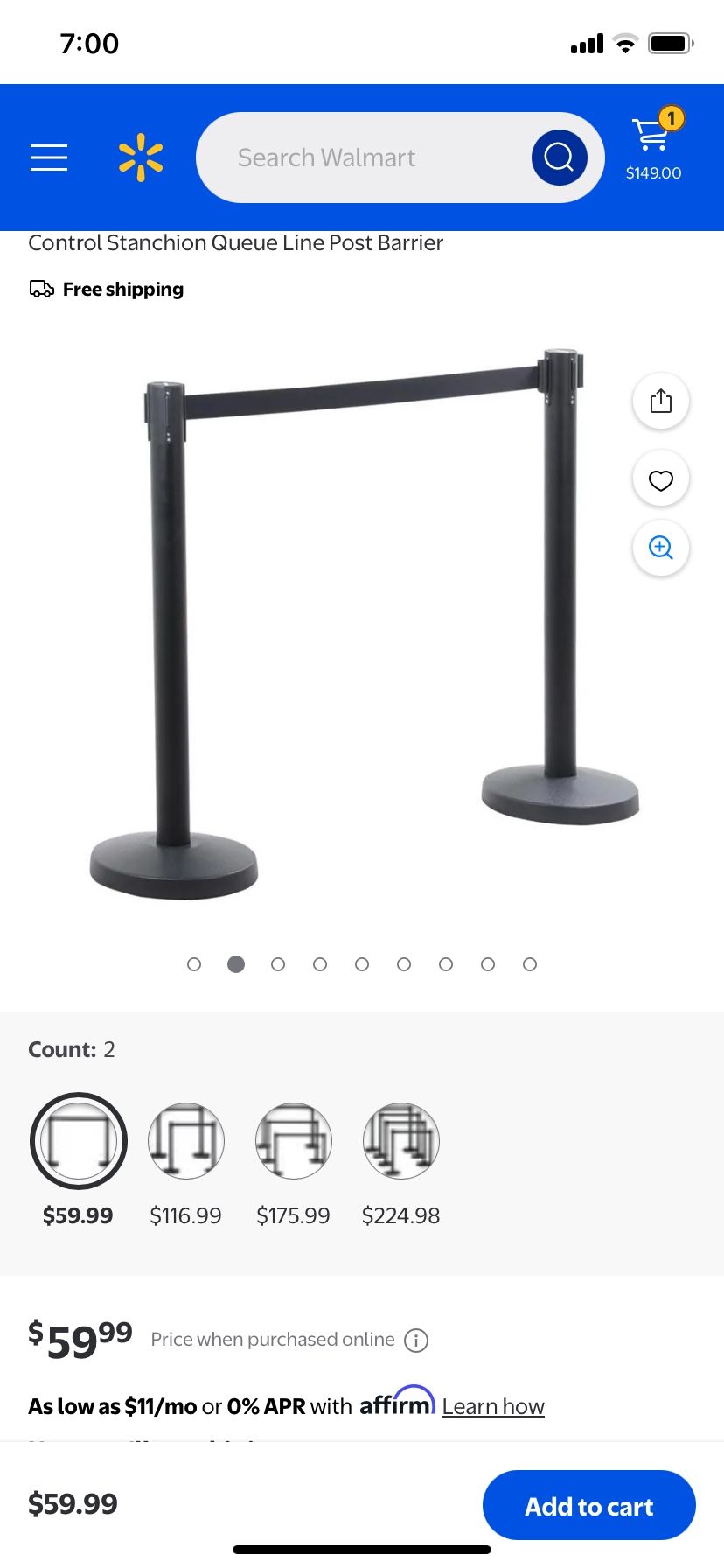The image size is (724, 1568).
Task: Select the $59.99 count option
Action: pyautogui.click(x=79, y=1141)
